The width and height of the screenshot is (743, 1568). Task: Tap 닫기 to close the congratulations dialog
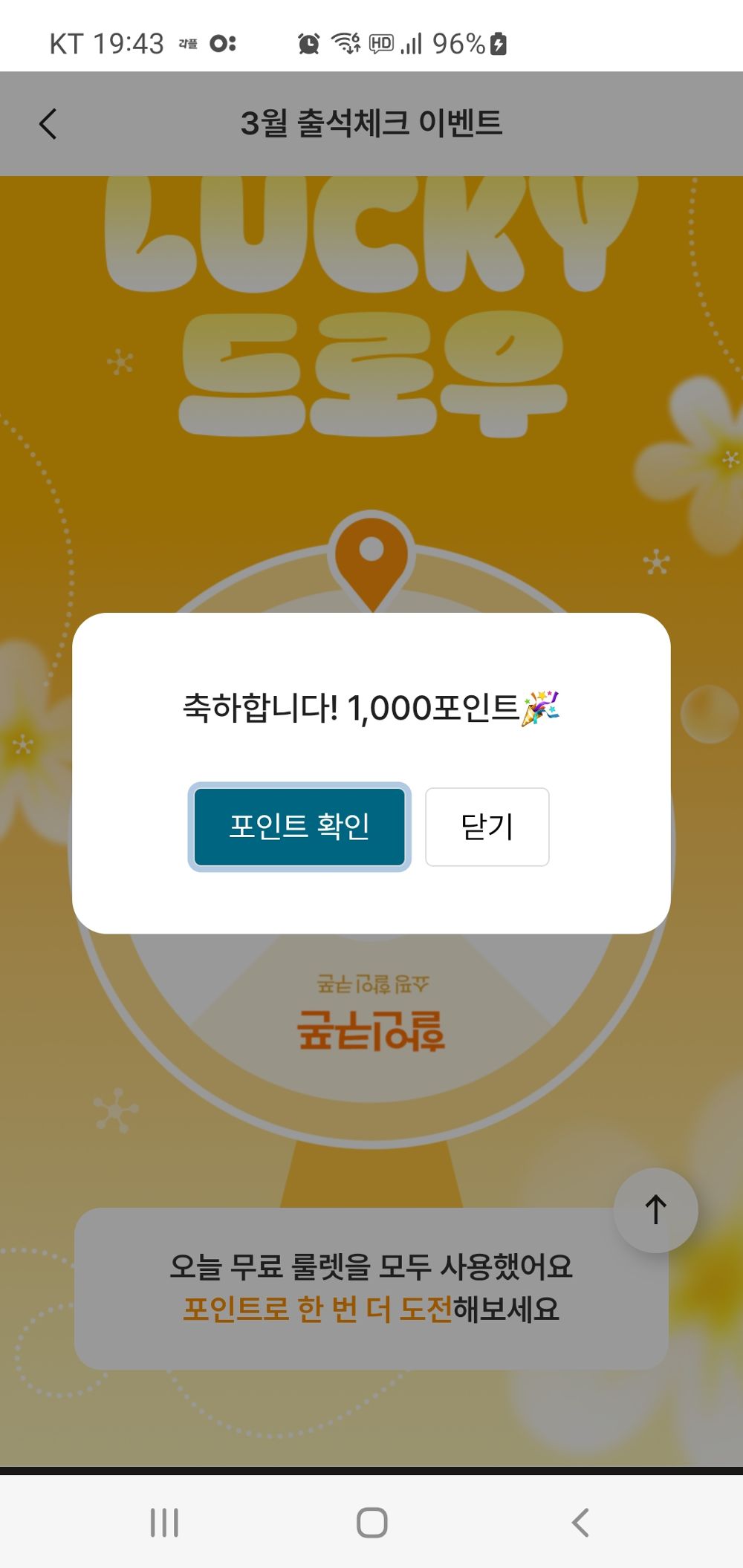point(487,827)
